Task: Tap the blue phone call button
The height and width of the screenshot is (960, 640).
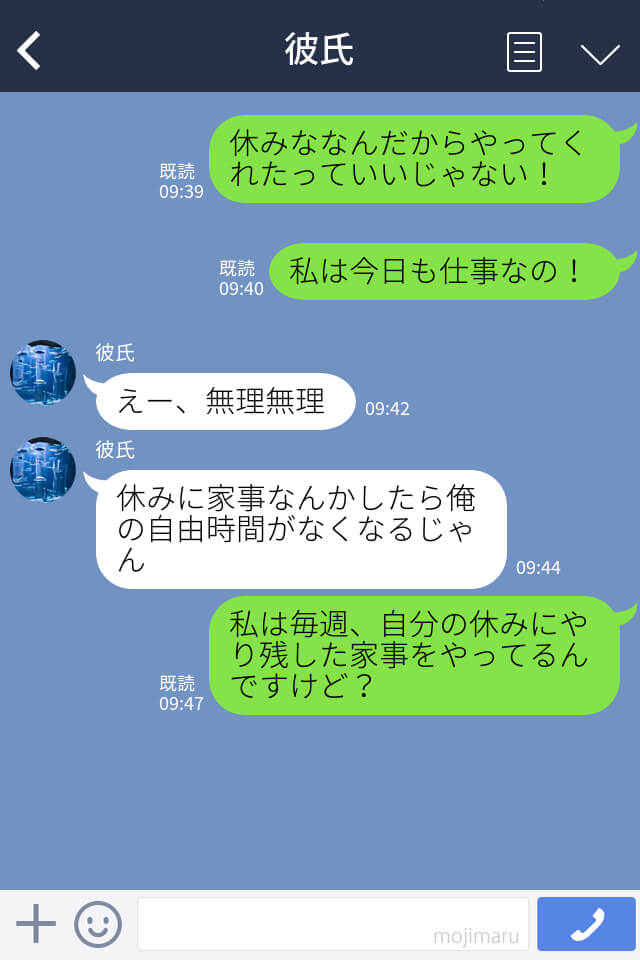Action: point(586,924)
